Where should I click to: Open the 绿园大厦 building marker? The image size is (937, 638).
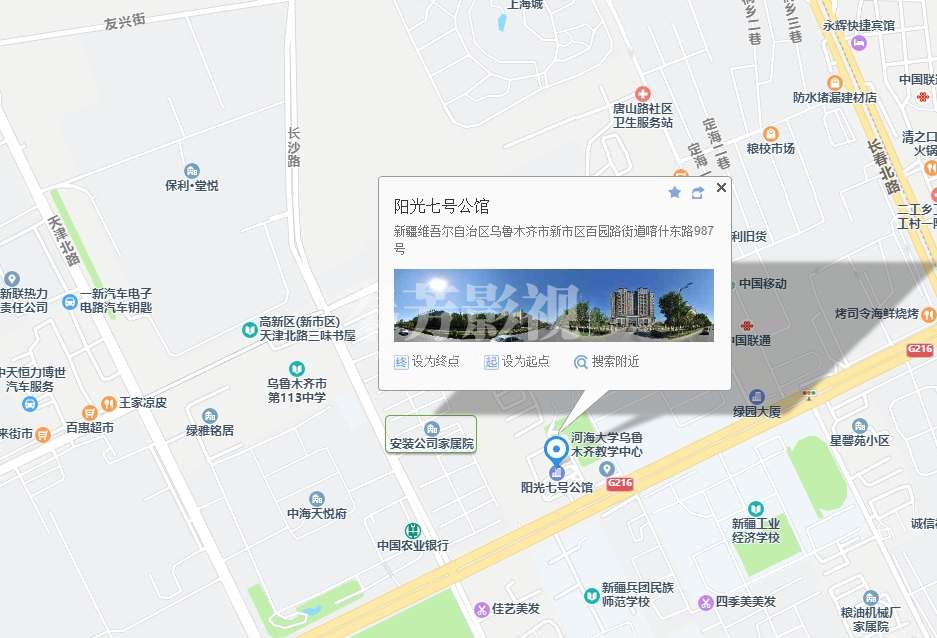tap(756, 397)
